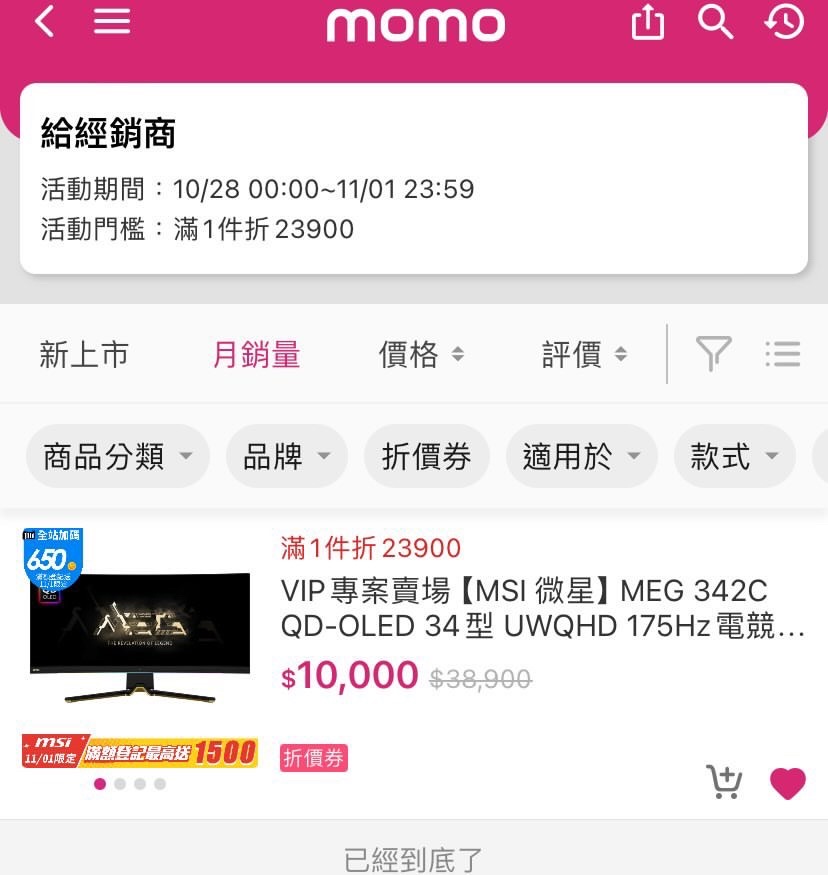Viewport: 828px width, 875px height.
Task: Sort by 新上市
Action: (84, 354)
